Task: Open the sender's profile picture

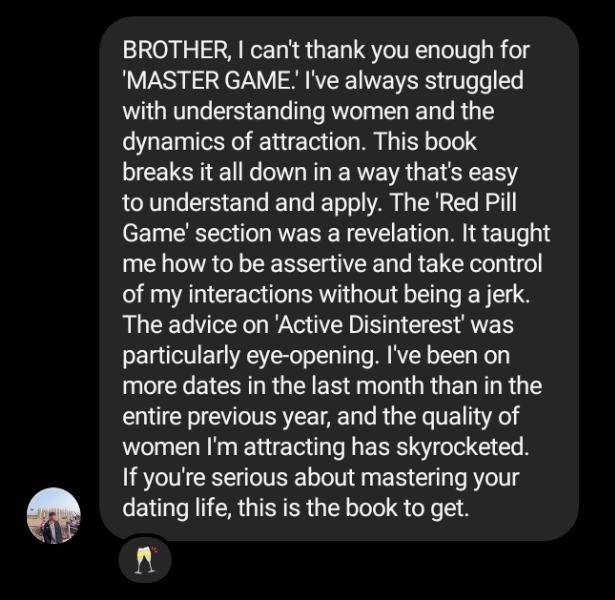Action: (53, 515)
